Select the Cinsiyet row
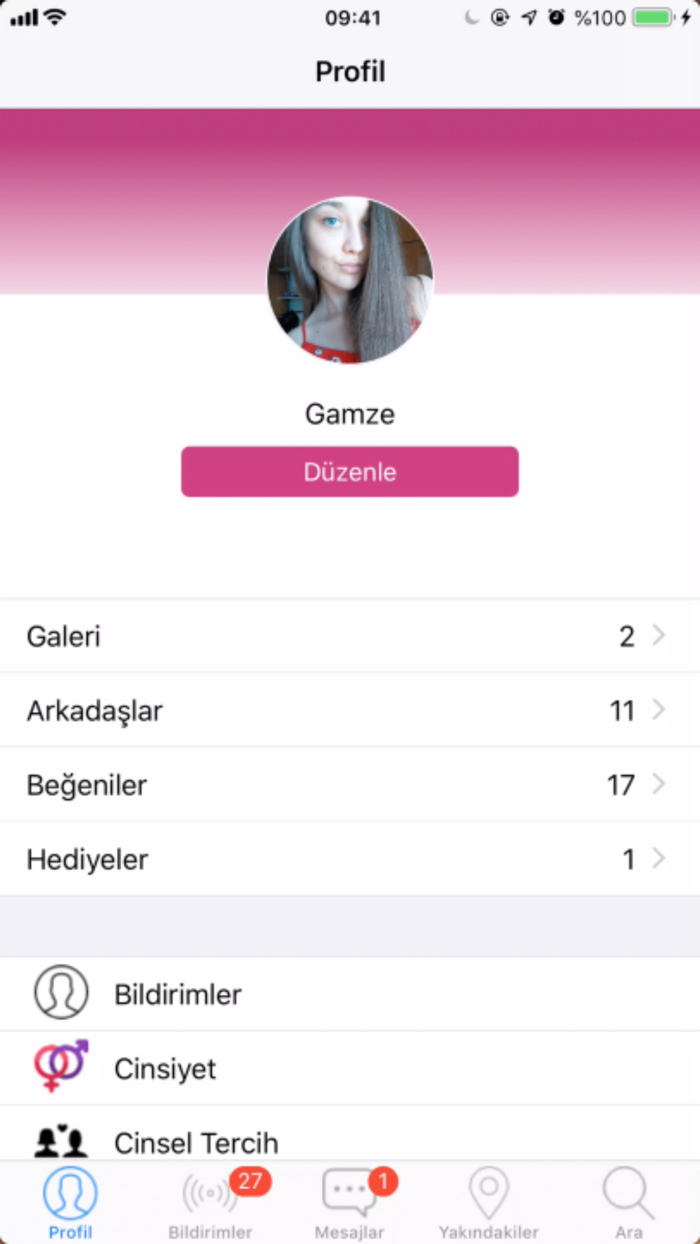Image resolution: width=700 pixels, height=1244 pixels. (349, 1068)
